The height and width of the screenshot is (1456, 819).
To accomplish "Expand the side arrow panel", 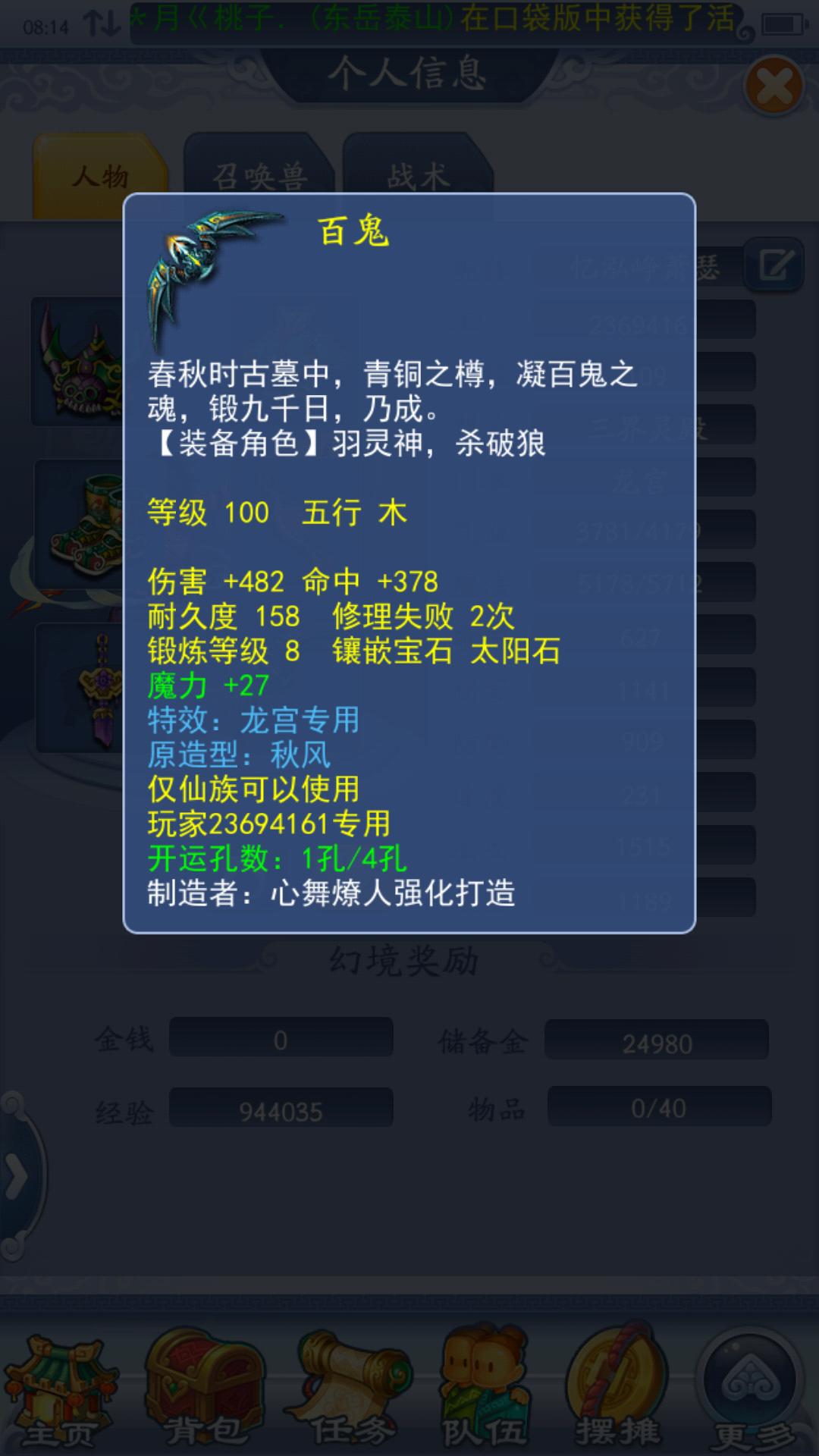I will pyautogui.click(x=17, y=1177).
